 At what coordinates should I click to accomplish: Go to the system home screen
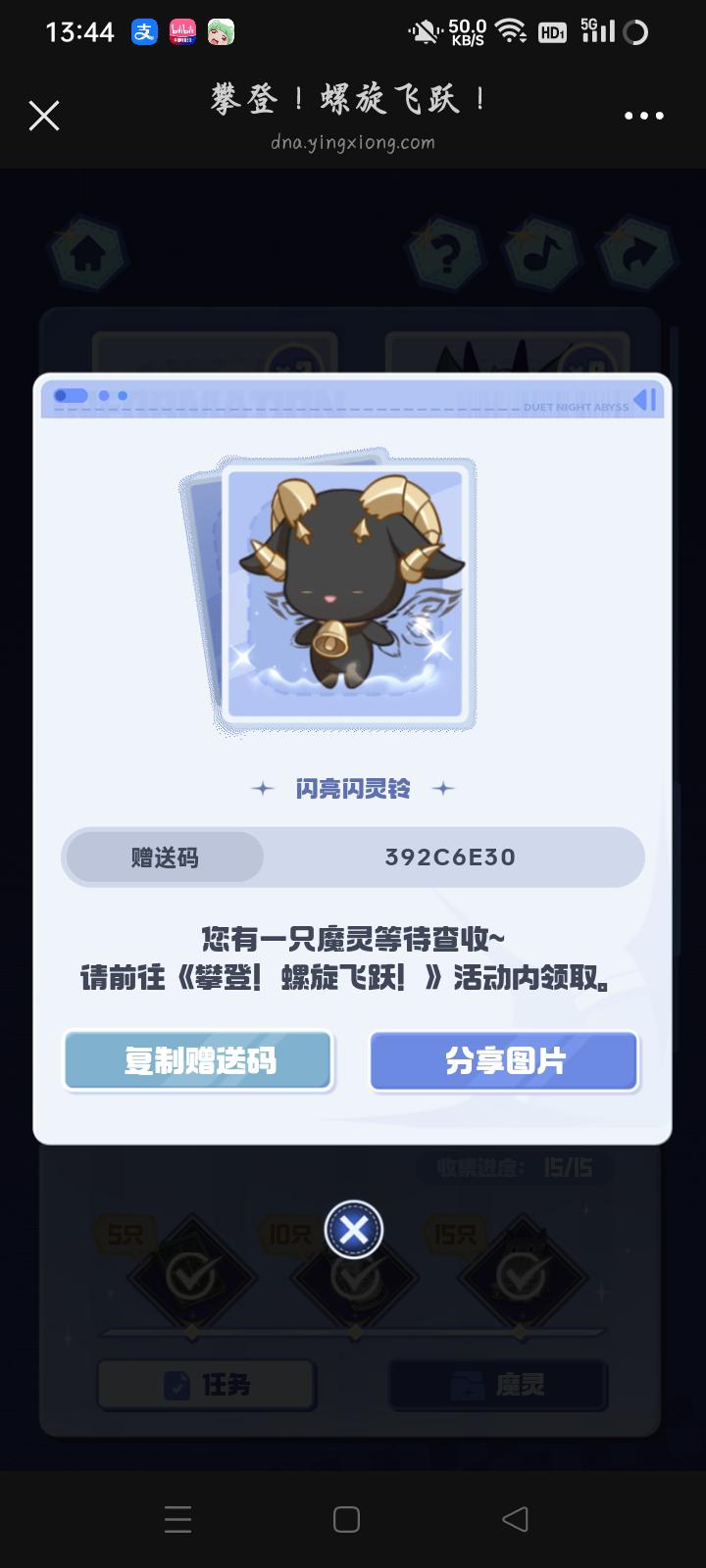tap(346, 1519)
